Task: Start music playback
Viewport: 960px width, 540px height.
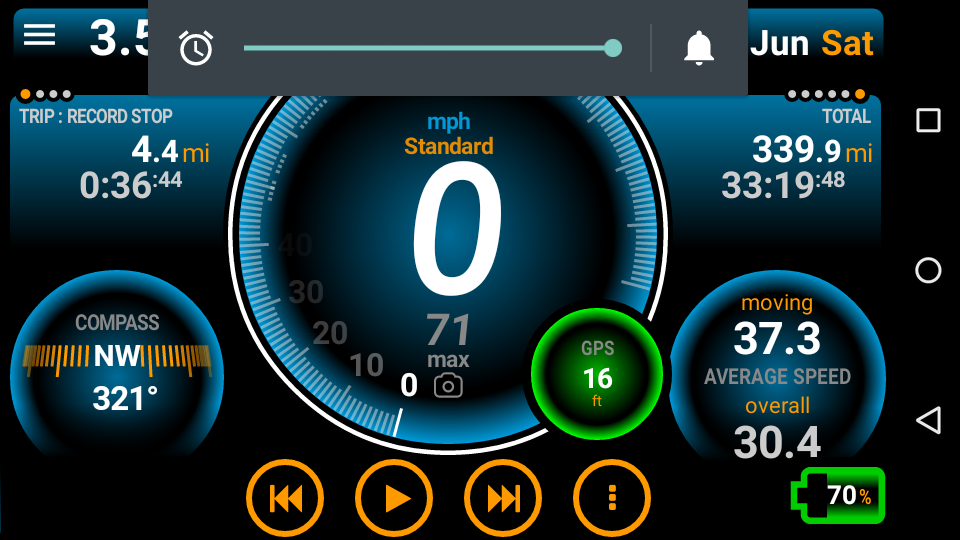Action: [395, 498]
